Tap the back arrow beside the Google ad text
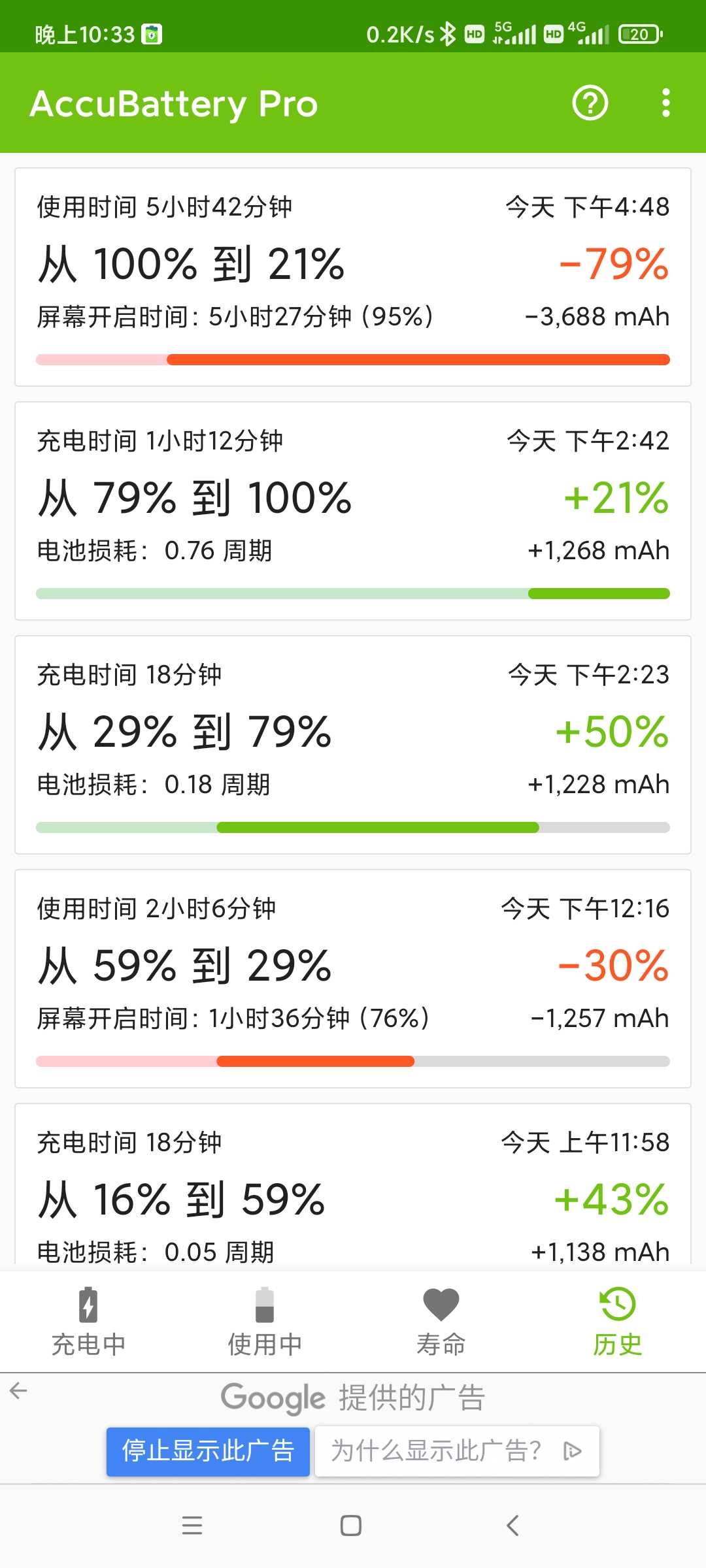 [18, 1391]
